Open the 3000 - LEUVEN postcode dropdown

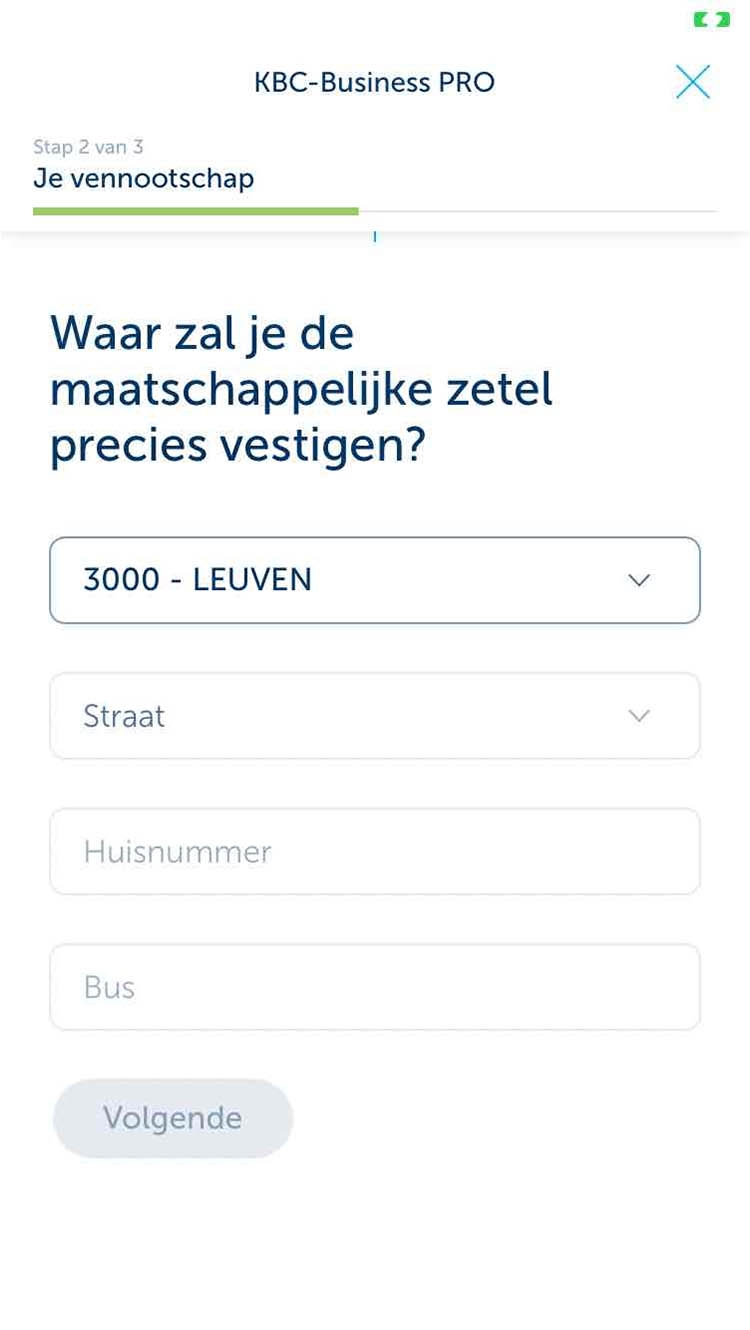tap(375, 580)
